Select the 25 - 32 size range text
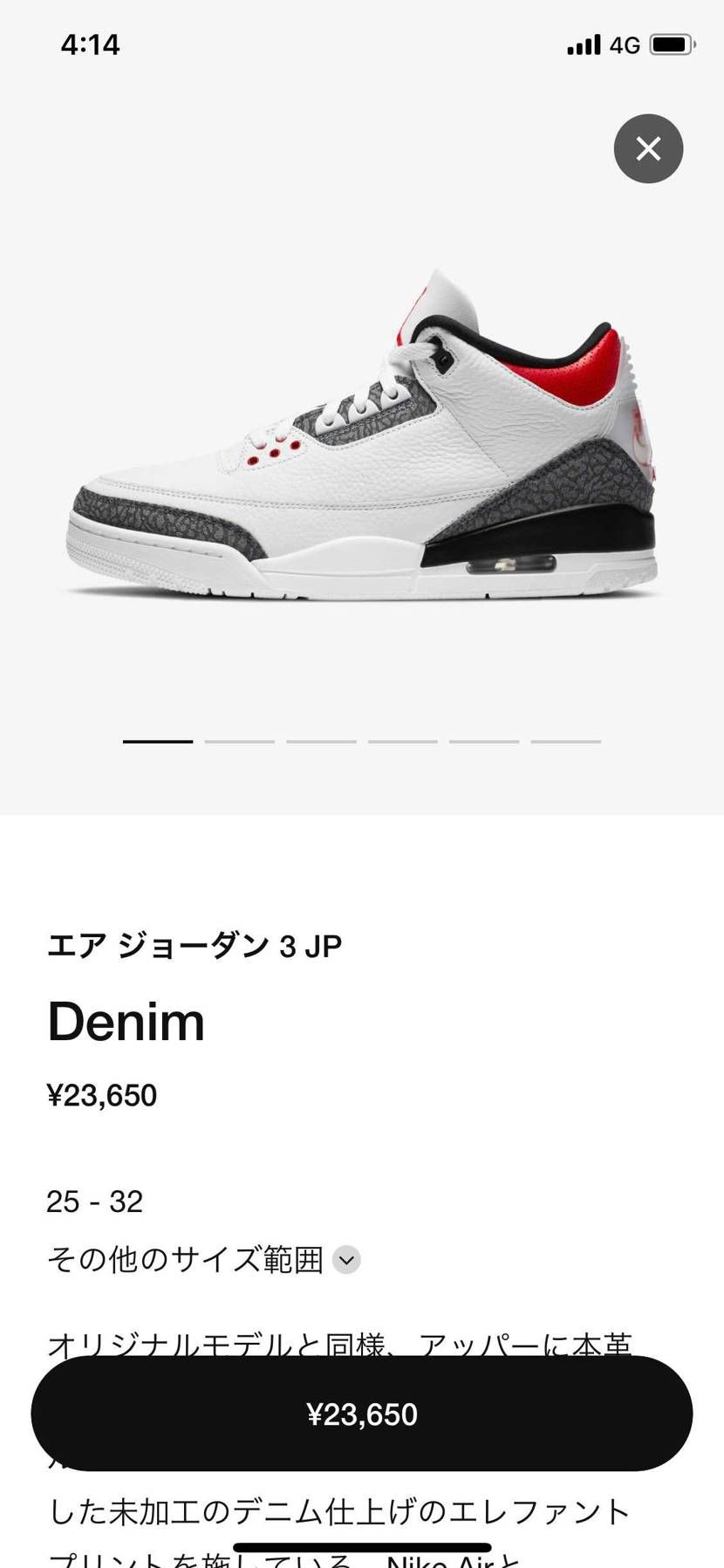The width and height of the screenshot is (724, 1568). (93, 1202)
